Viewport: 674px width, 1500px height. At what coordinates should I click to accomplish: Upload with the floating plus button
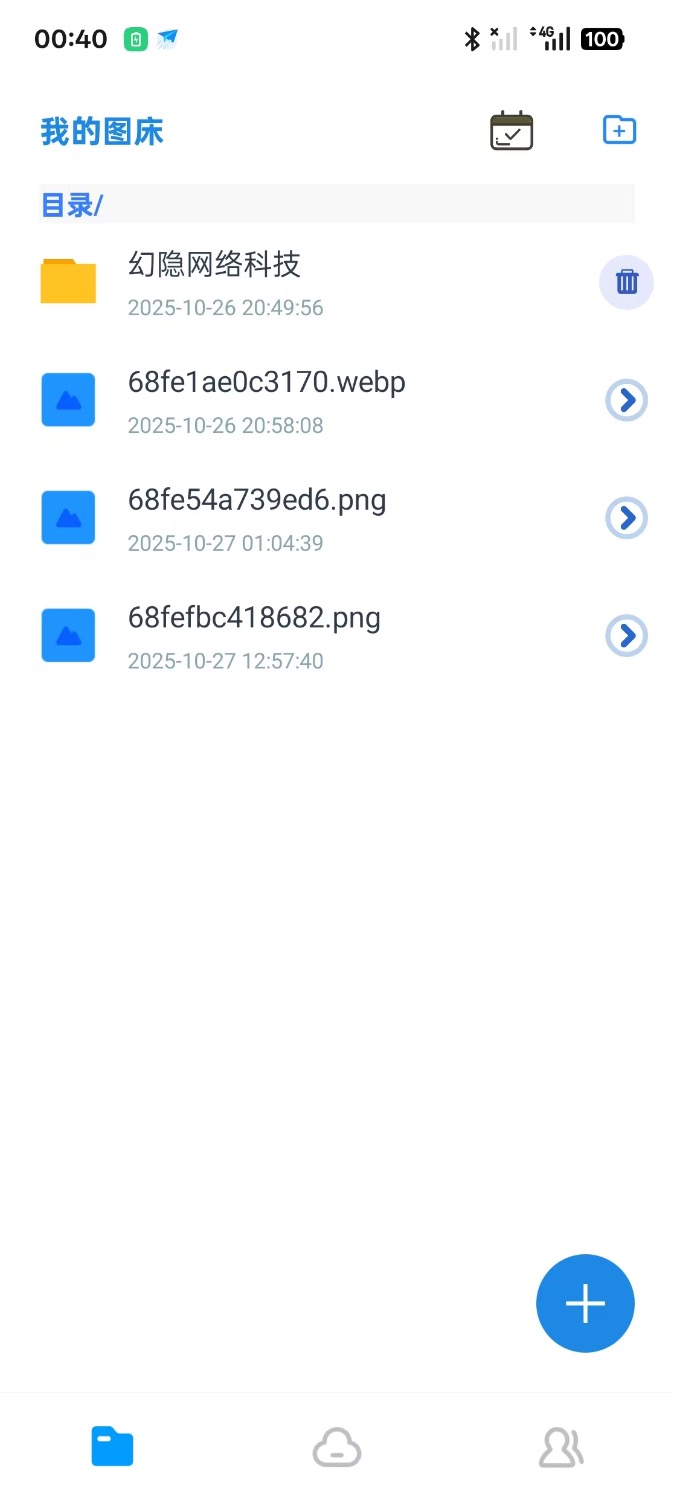[585, 1303]
